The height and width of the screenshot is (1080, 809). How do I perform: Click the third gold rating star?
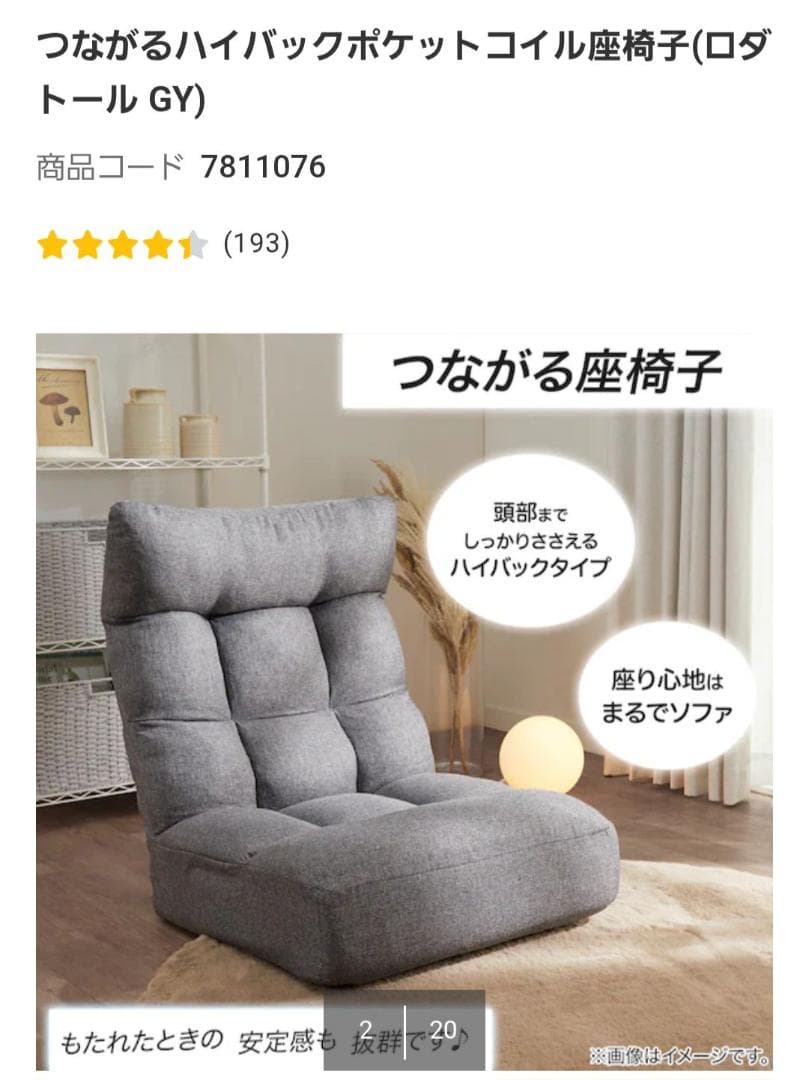point(122,242)
